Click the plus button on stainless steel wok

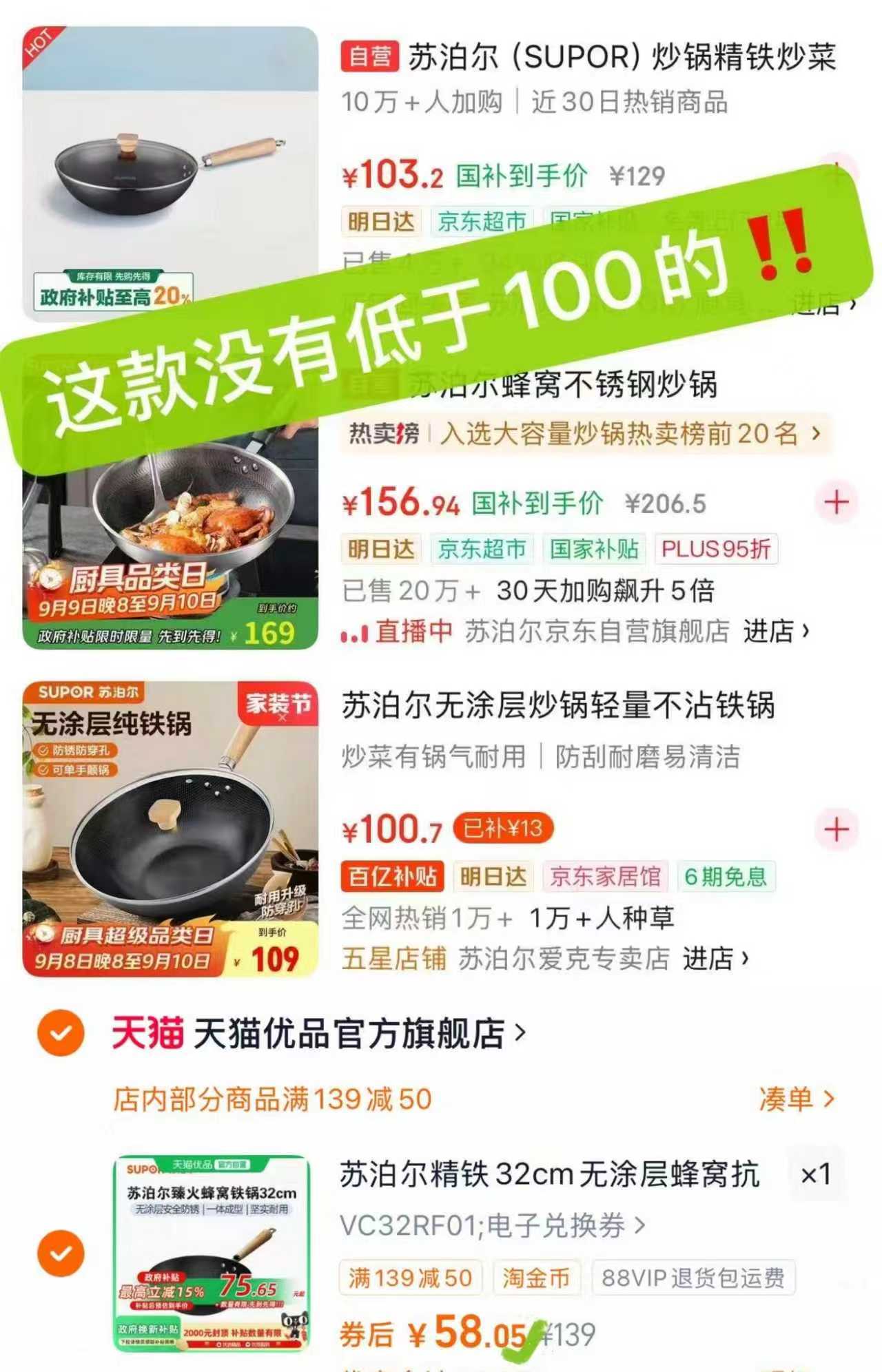(x=835, y=503)
